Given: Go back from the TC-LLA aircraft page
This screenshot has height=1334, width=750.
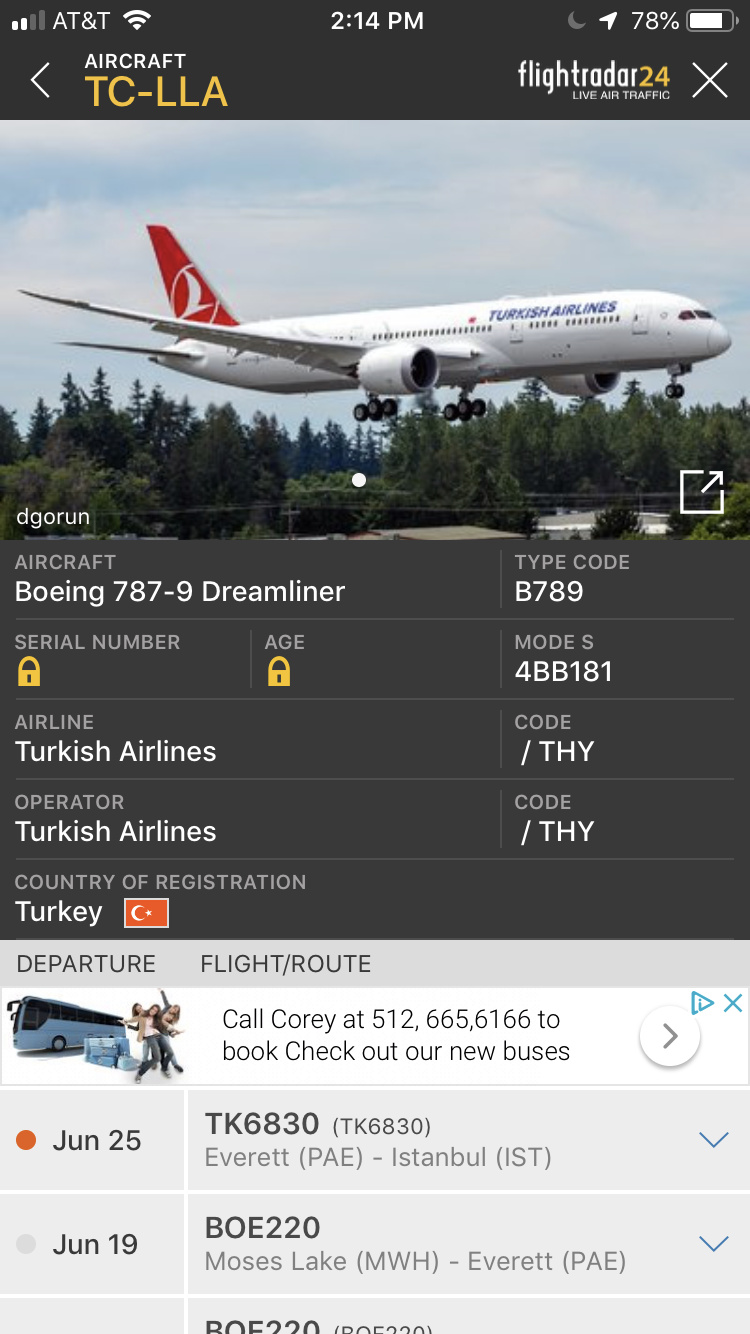Looking at the screenshot, I should 40,80.
